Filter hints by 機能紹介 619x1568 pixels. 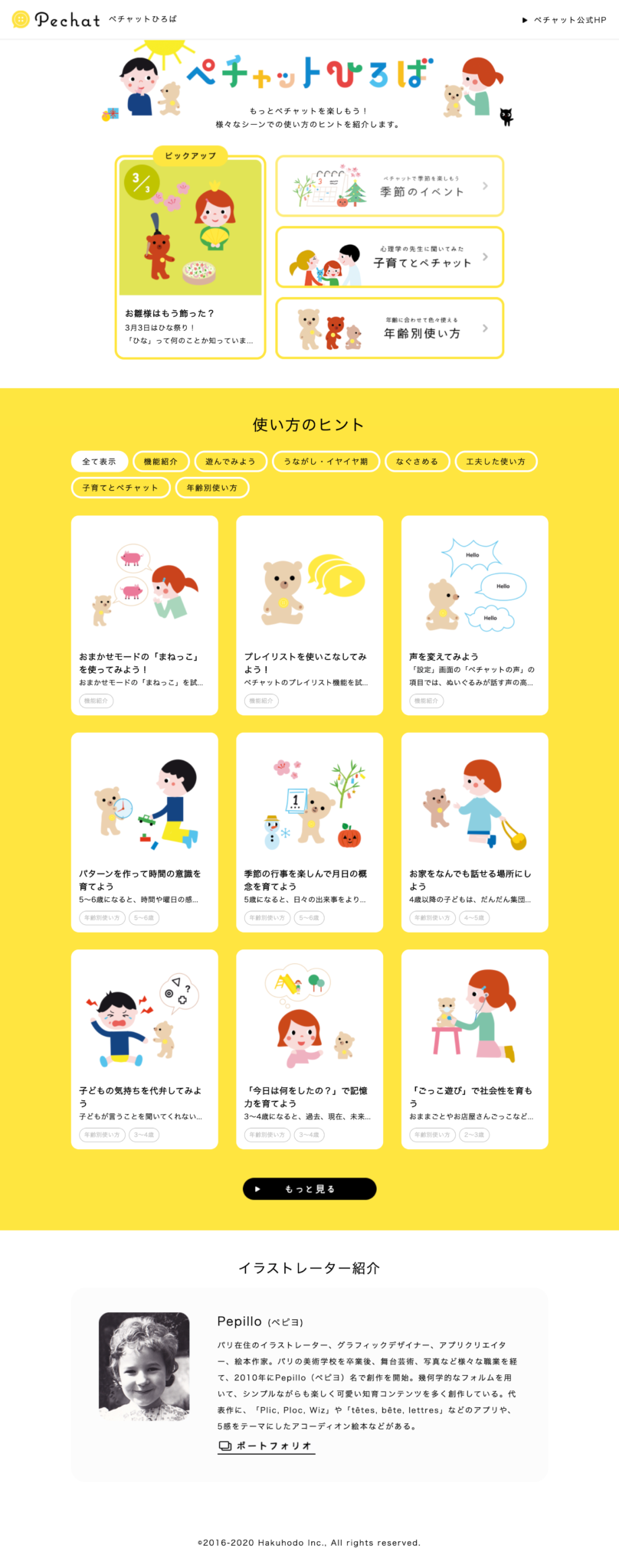(160, 462)
